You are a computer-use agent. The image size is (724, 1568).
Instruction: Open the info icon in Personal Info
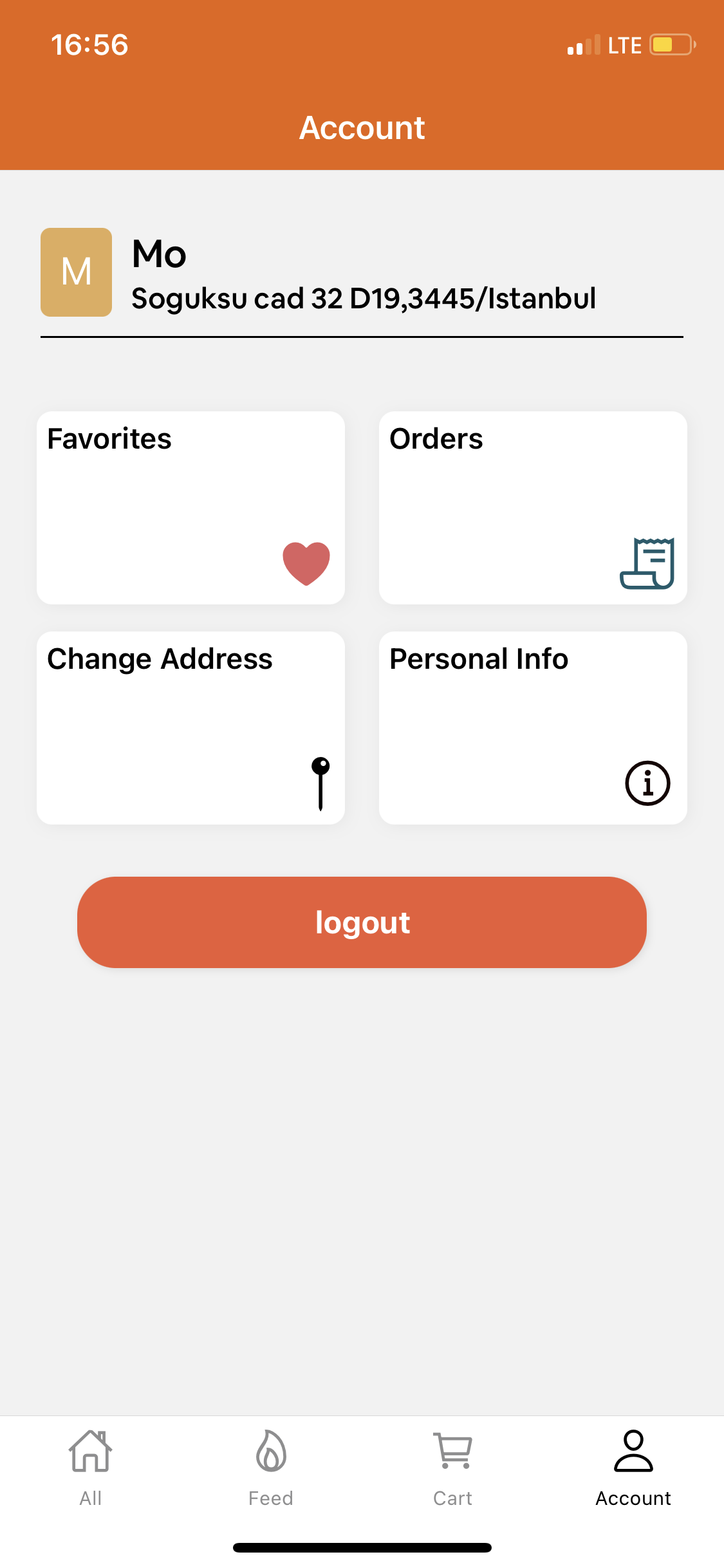(647, 783)
